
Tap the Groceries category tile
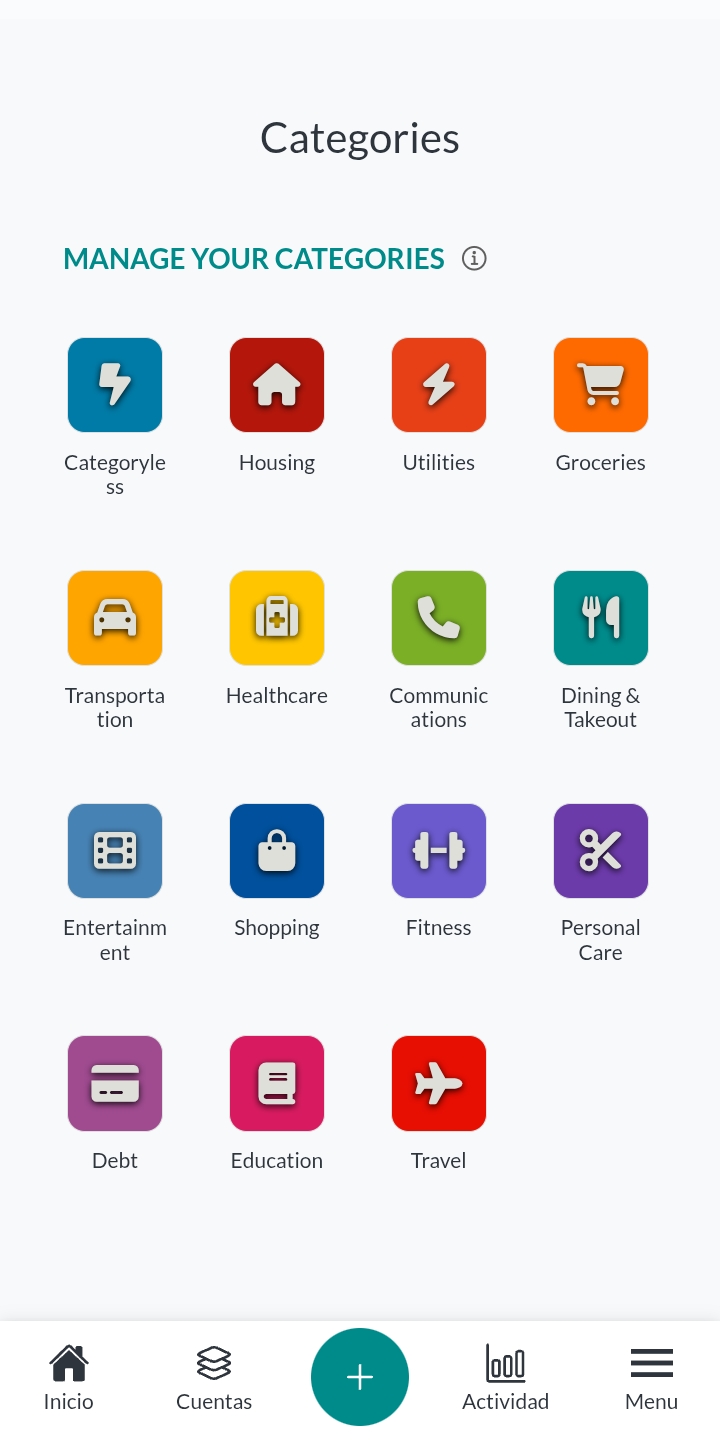[601, 385]
